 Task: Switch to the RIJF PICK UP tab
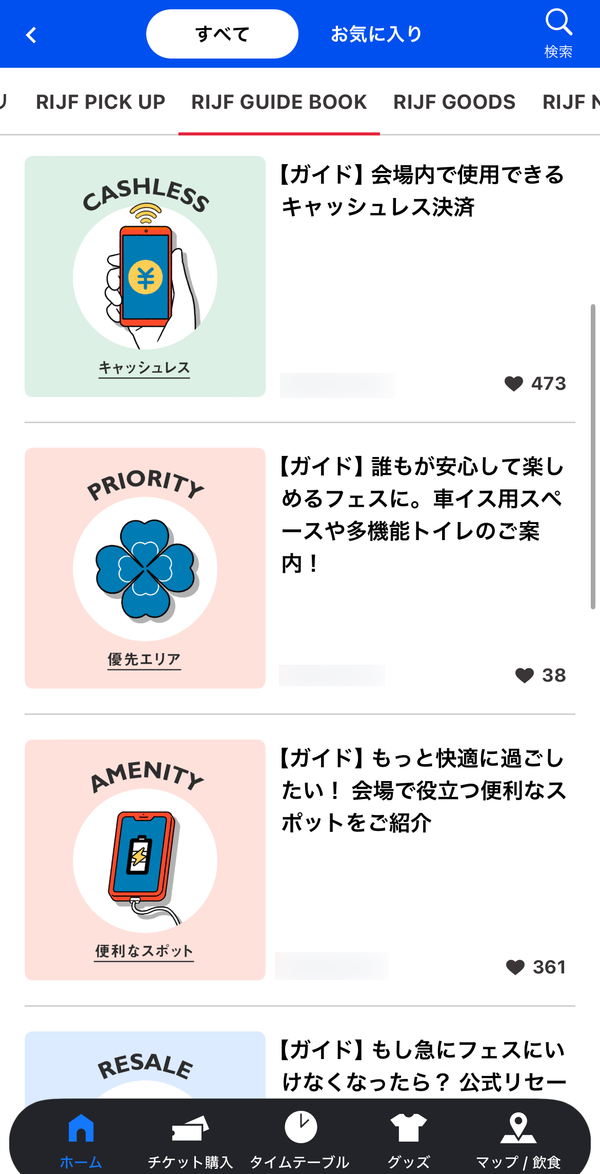point(100,102)
